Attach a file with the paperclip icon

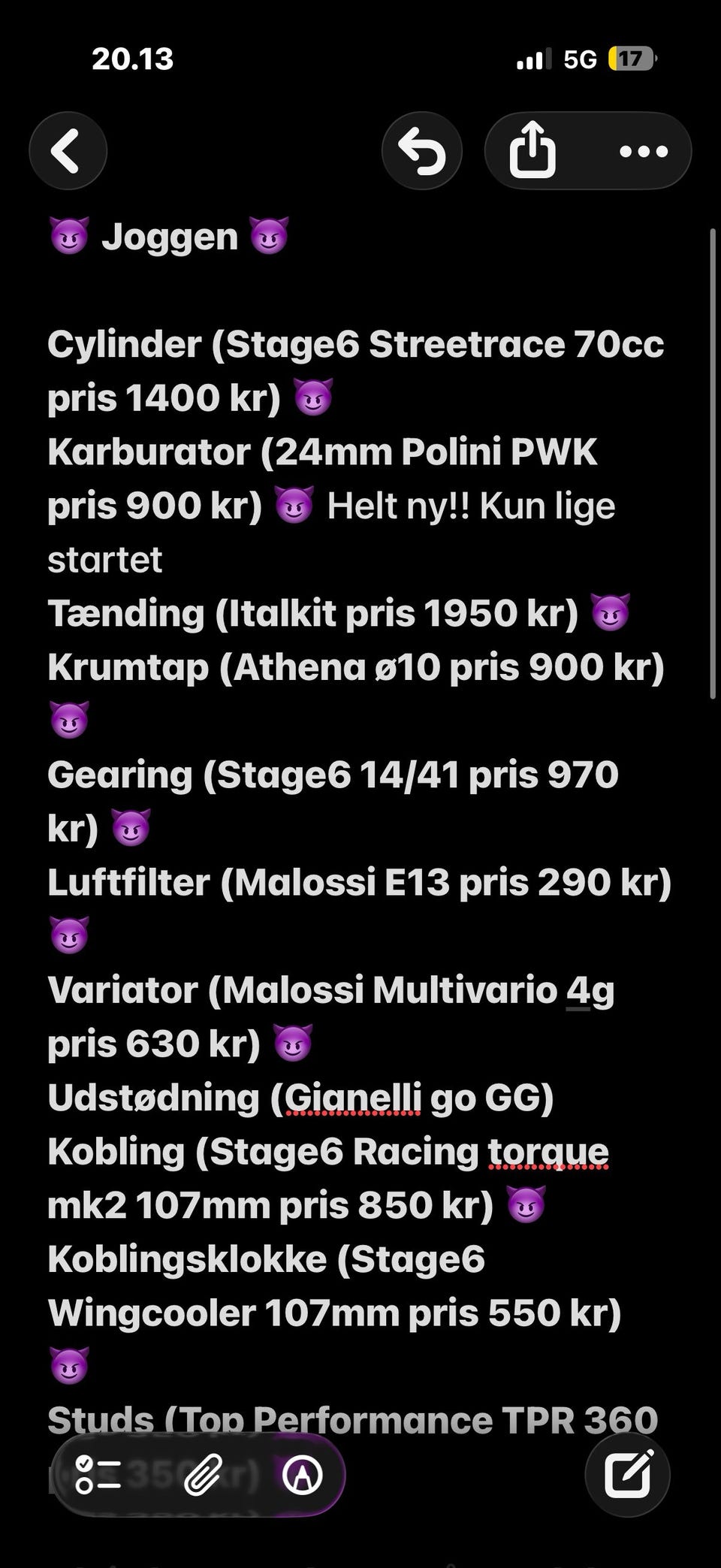click(201, 1474)
